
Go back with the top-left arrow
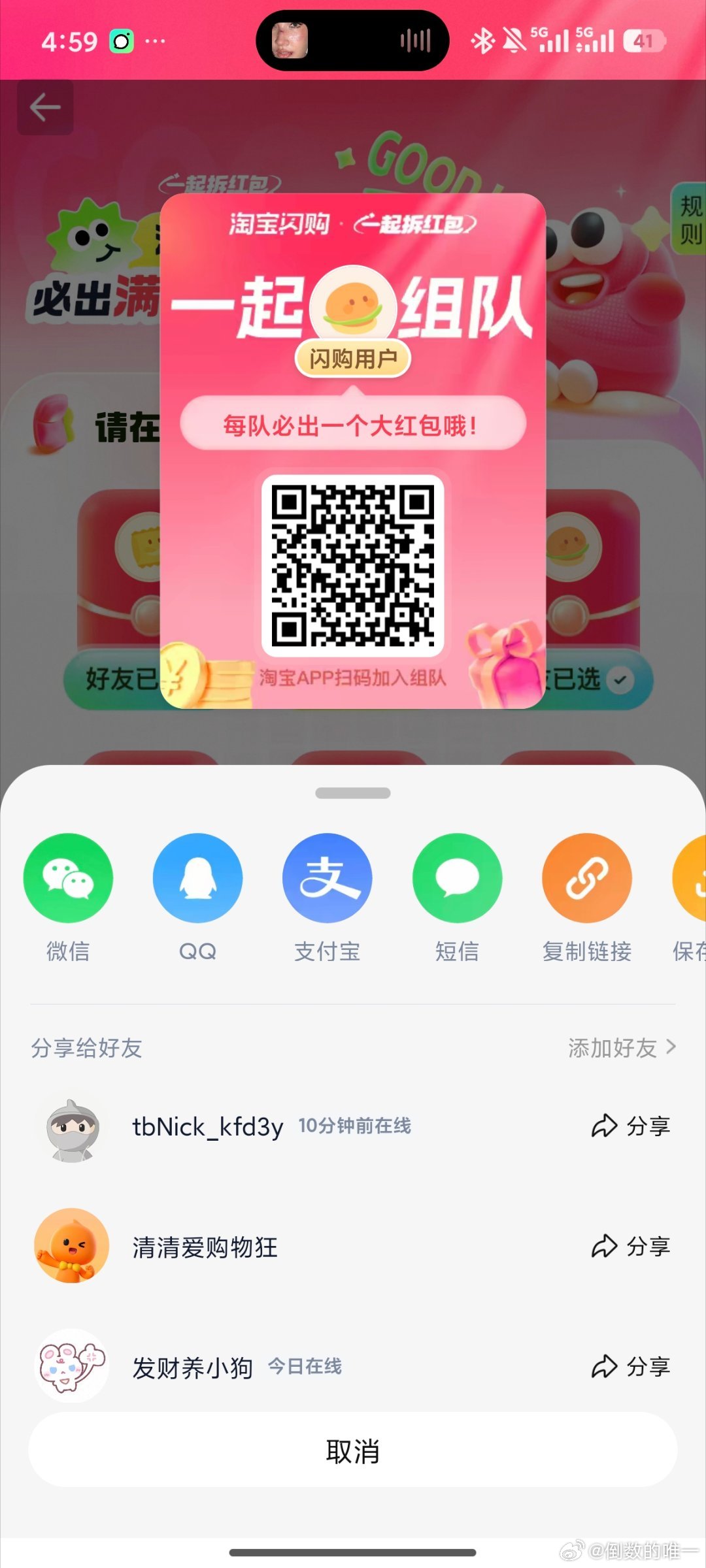pyautogui.click(x=45, y=108)
